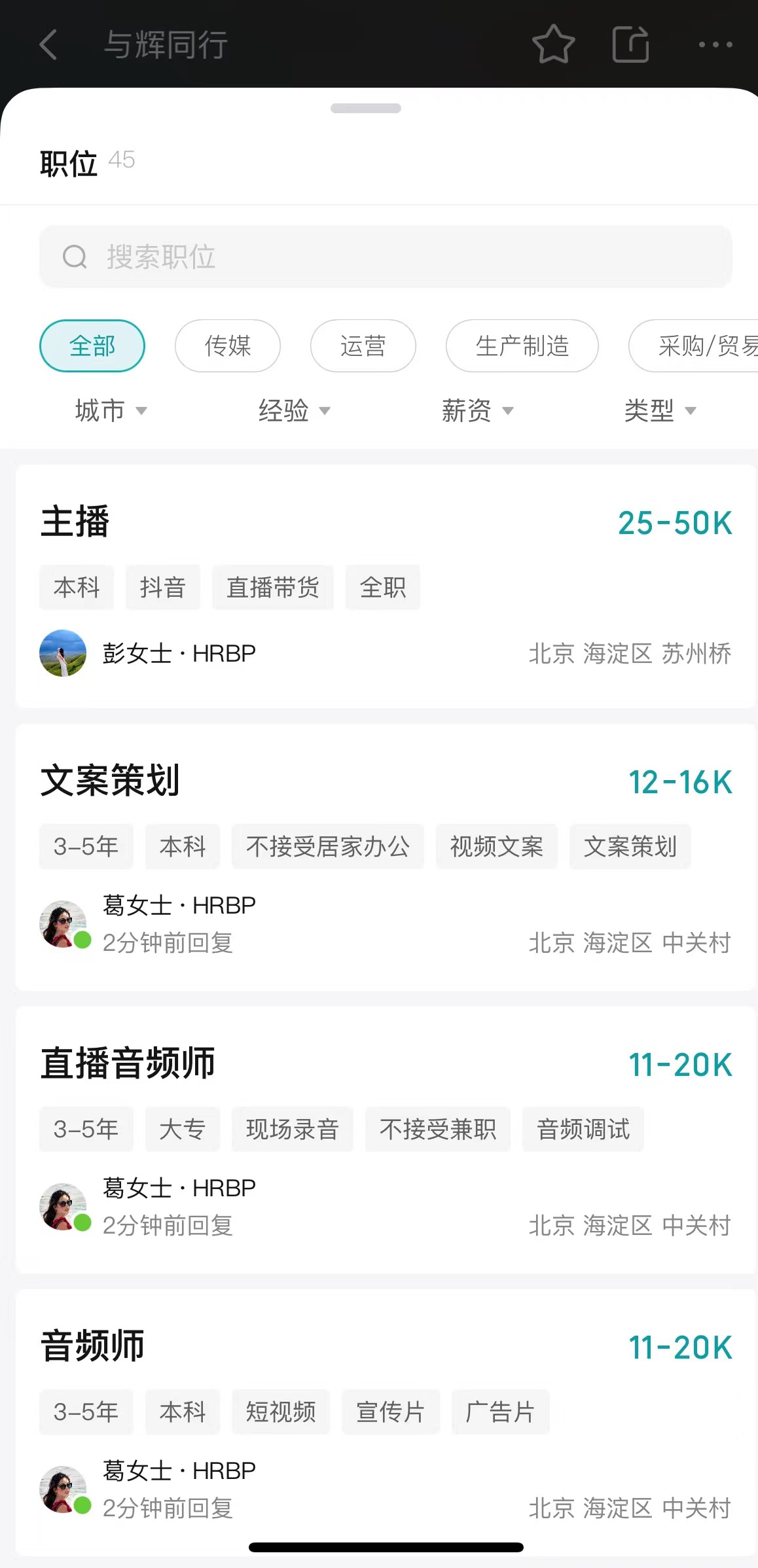Open the 类型 filter dropdown
Image resolution: width=758 pixels, height=1568 pixels.
(660, 411)
